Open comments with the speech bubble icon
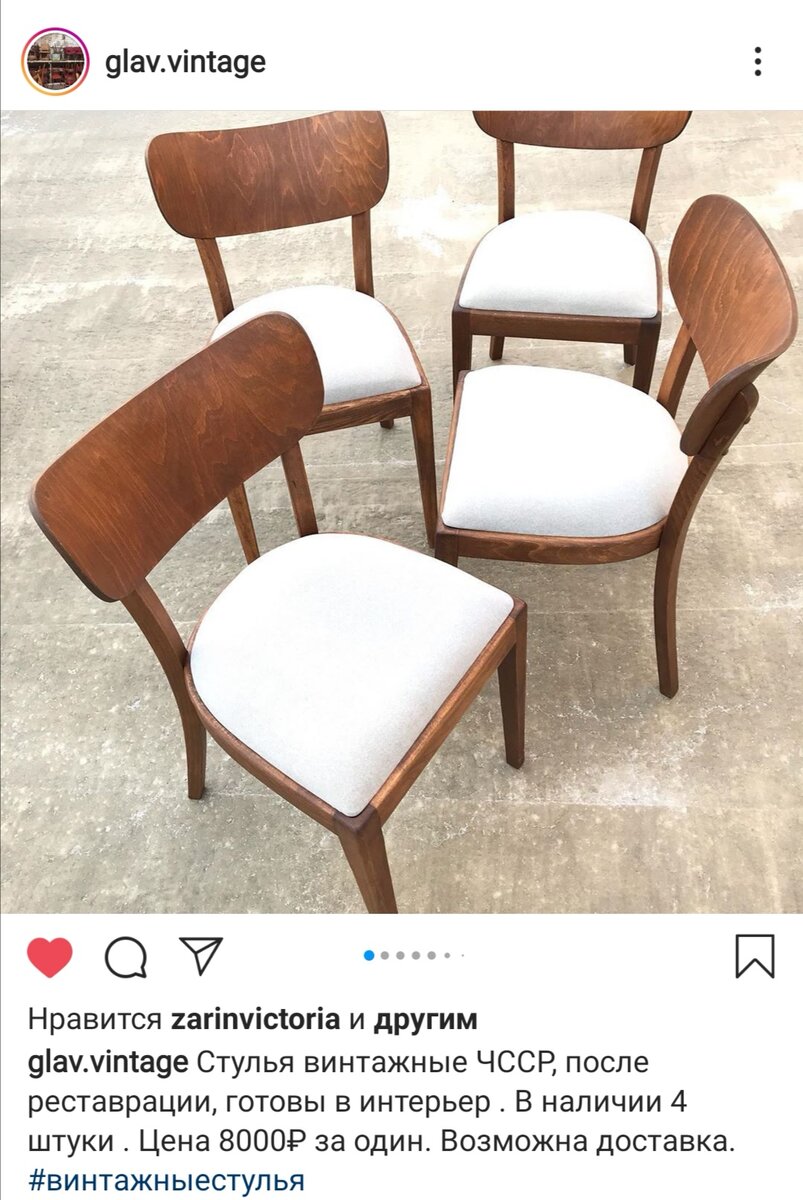Screen dimensions: 803x1200 click(x=126, y=957)
